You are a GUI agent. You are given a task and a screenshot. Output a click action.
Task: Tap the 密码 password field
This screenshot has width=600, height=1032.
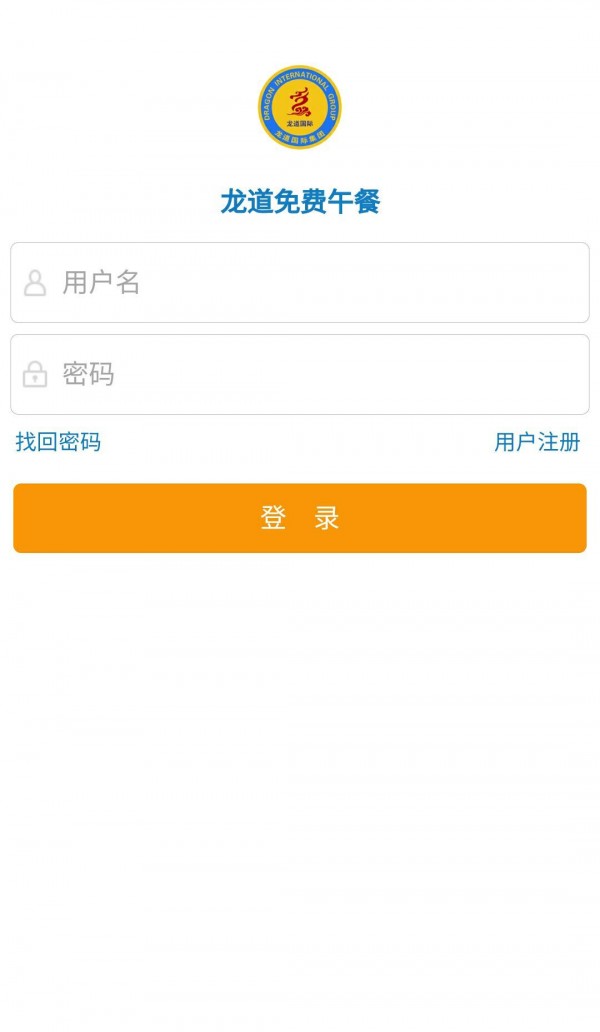pyautogui.click(x=300, y=374)
